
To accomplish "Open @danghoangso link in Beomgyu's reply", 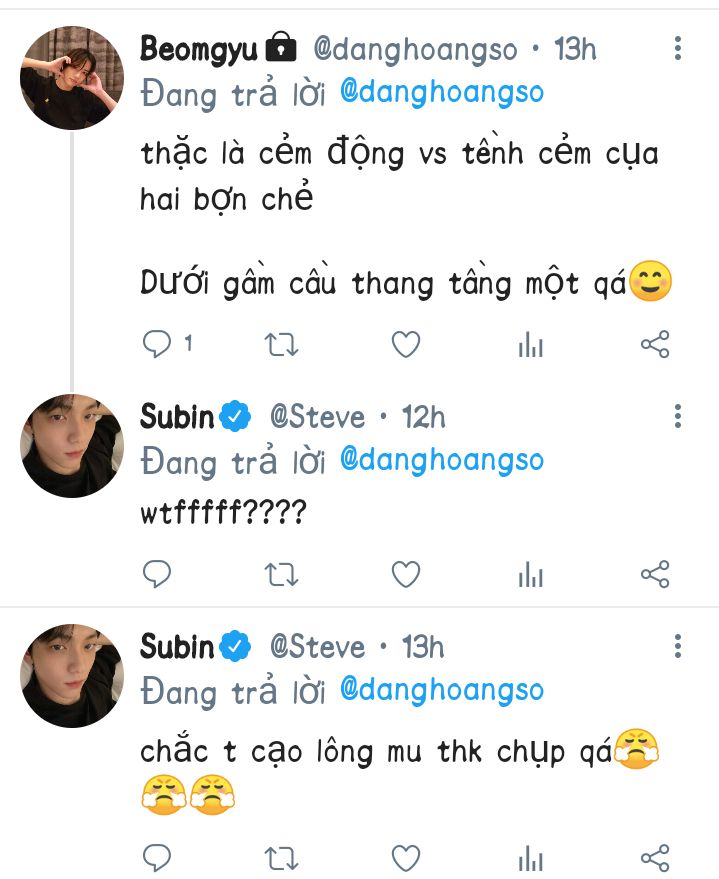I will pos(442,92).
